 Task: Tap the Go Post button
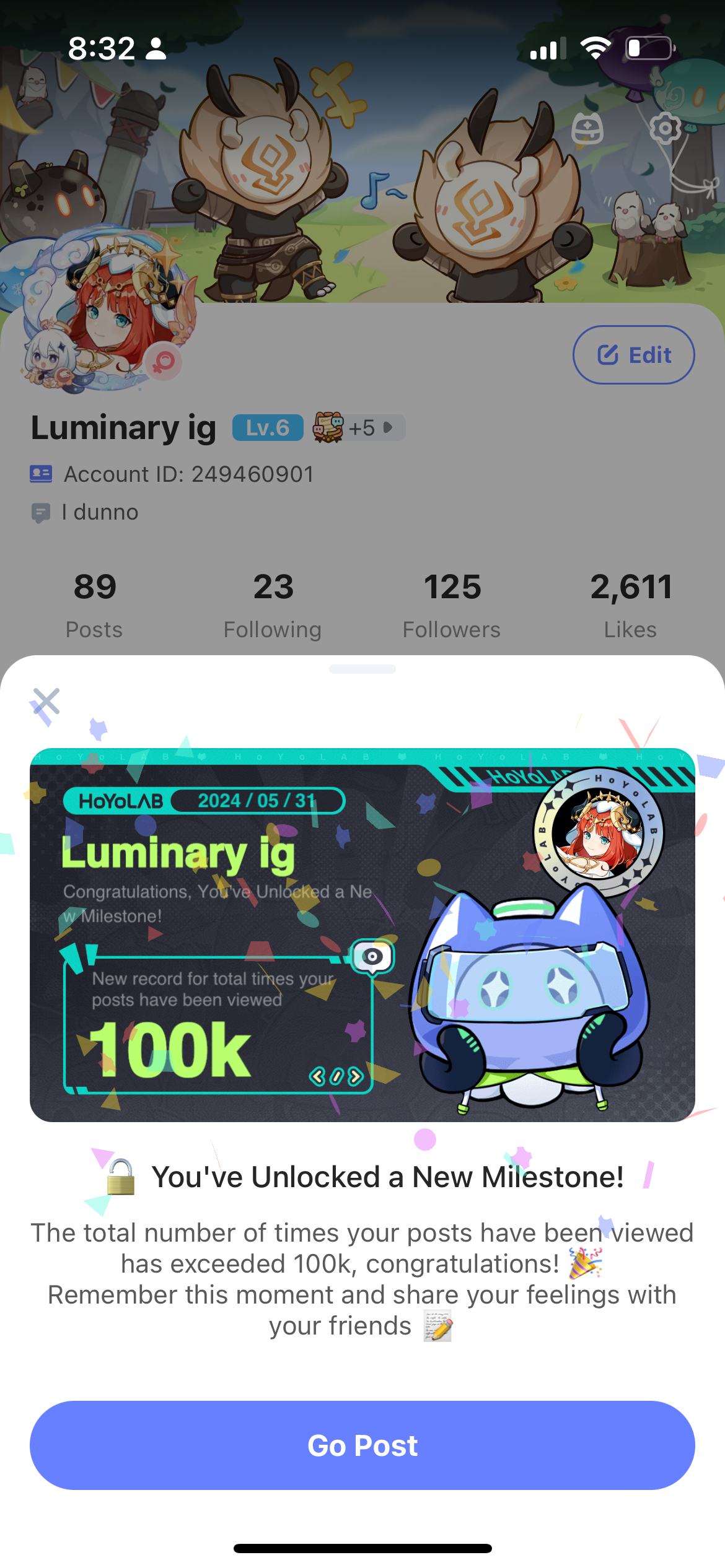point(362,1446)
